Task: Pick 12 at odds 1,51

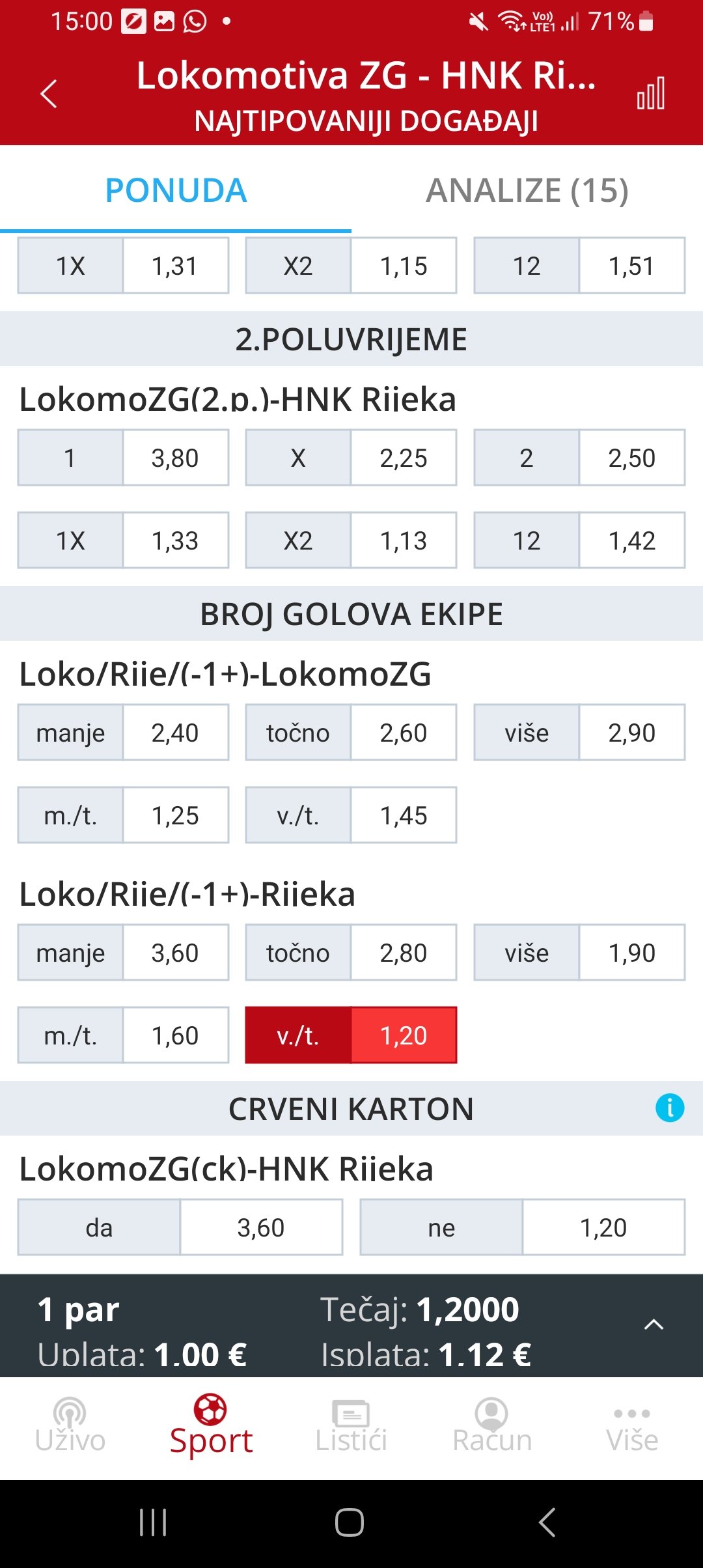Action: click(x=579, y=266)
